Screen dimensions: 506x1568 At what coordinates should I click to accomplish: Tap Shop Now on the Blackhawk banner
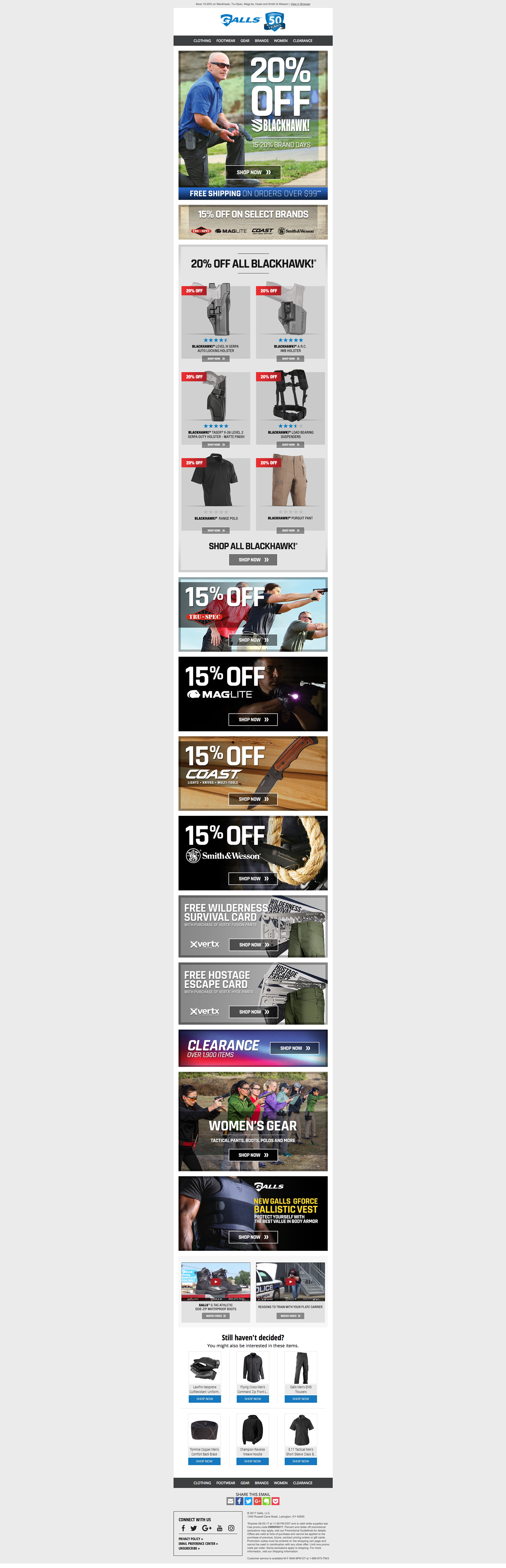pos(253,172)
